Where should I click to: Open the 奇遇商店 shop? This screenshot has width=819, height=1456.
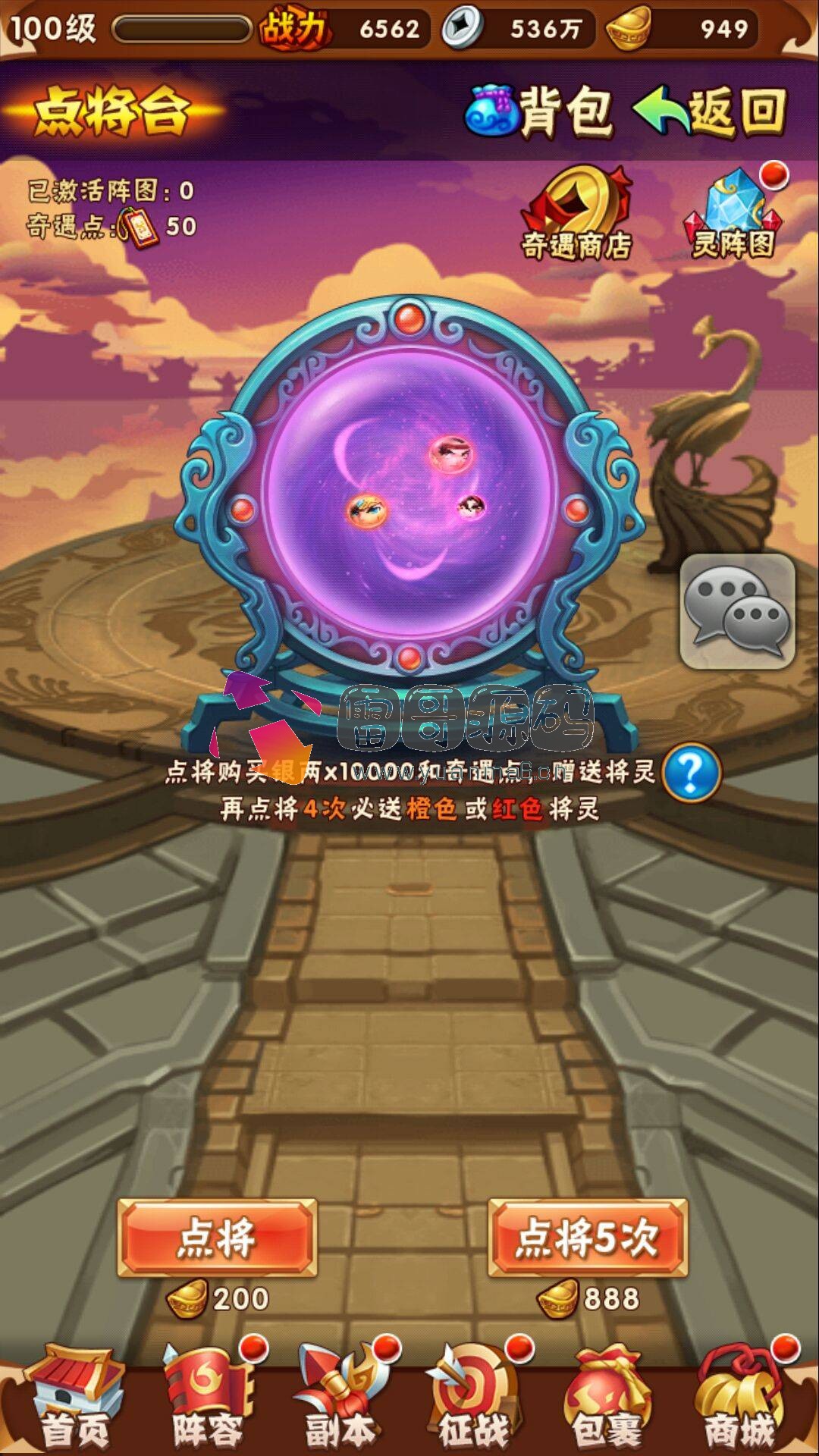click(x=576, y=214)
